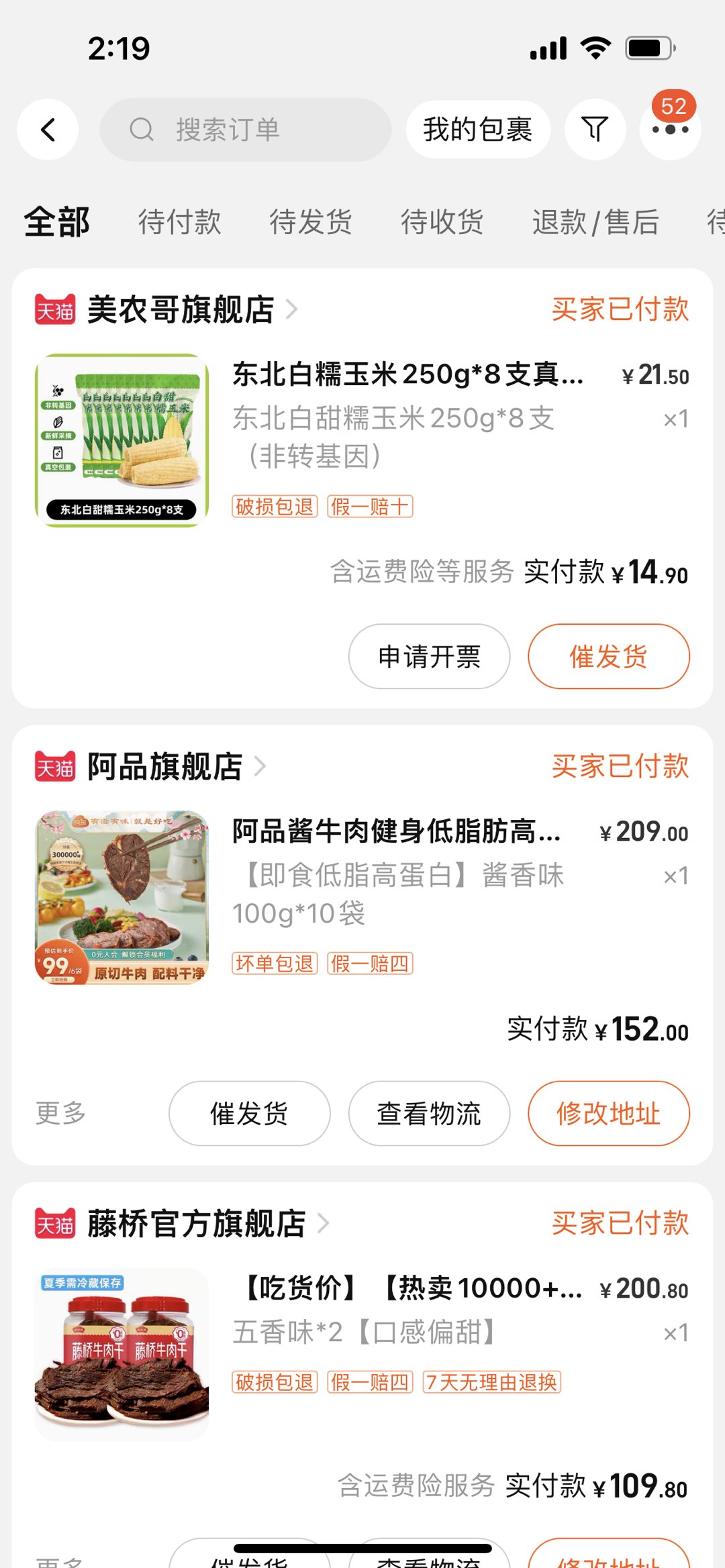Image resolution: width=725 pixels, height=1568 pixels.
Task: Show 更多 options for the 阿品旗舰店 order
Action: pos(60,1113)
